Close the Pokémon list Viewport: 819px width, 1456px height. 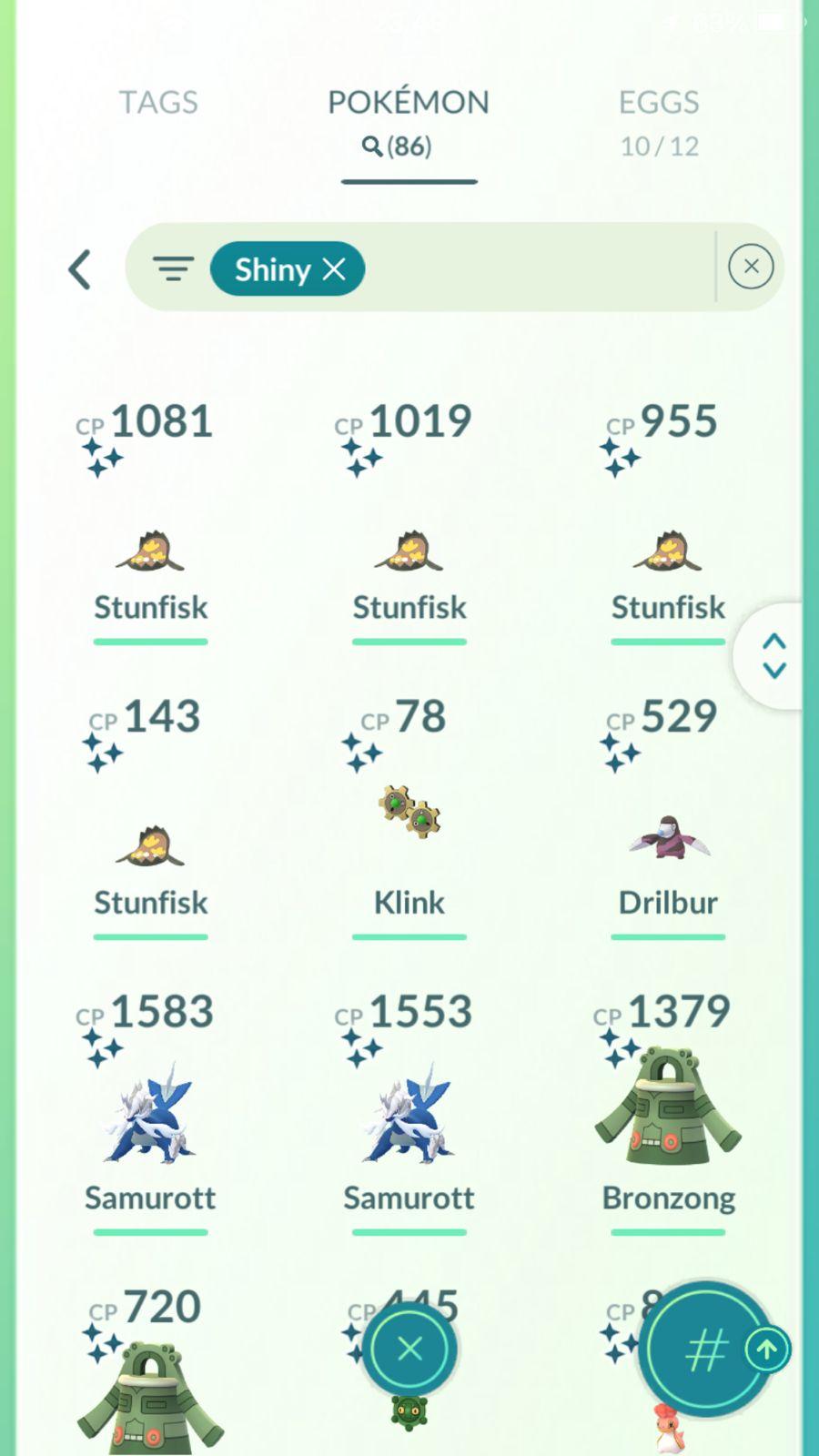click(x=409, y=1349)
